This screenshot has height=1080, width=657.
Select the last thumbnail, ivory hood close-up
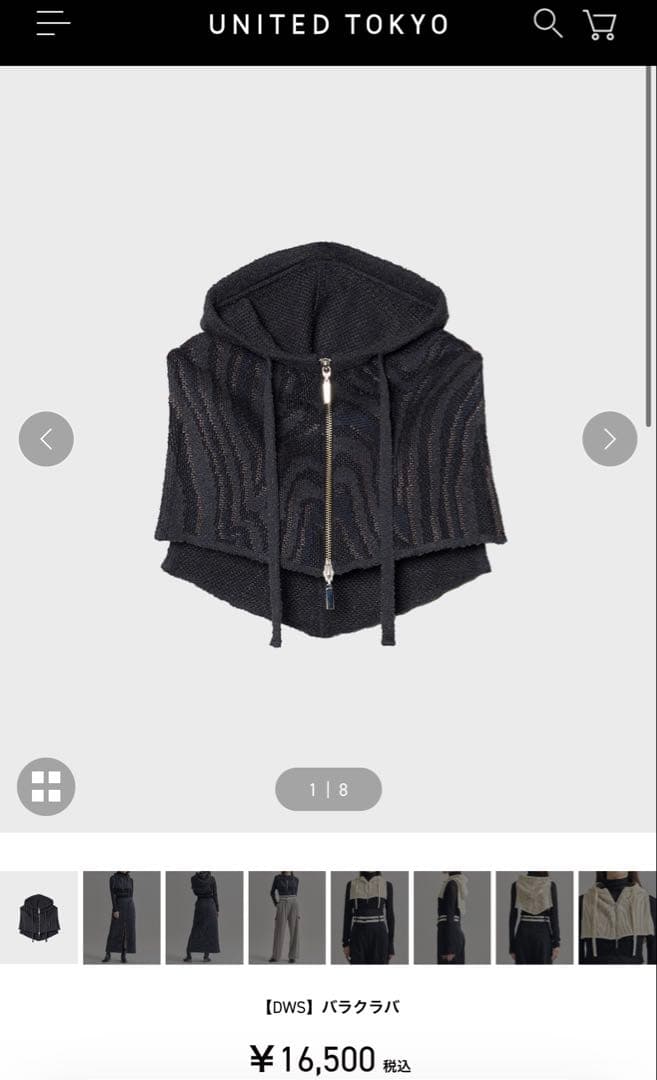[x=617, y=917]
